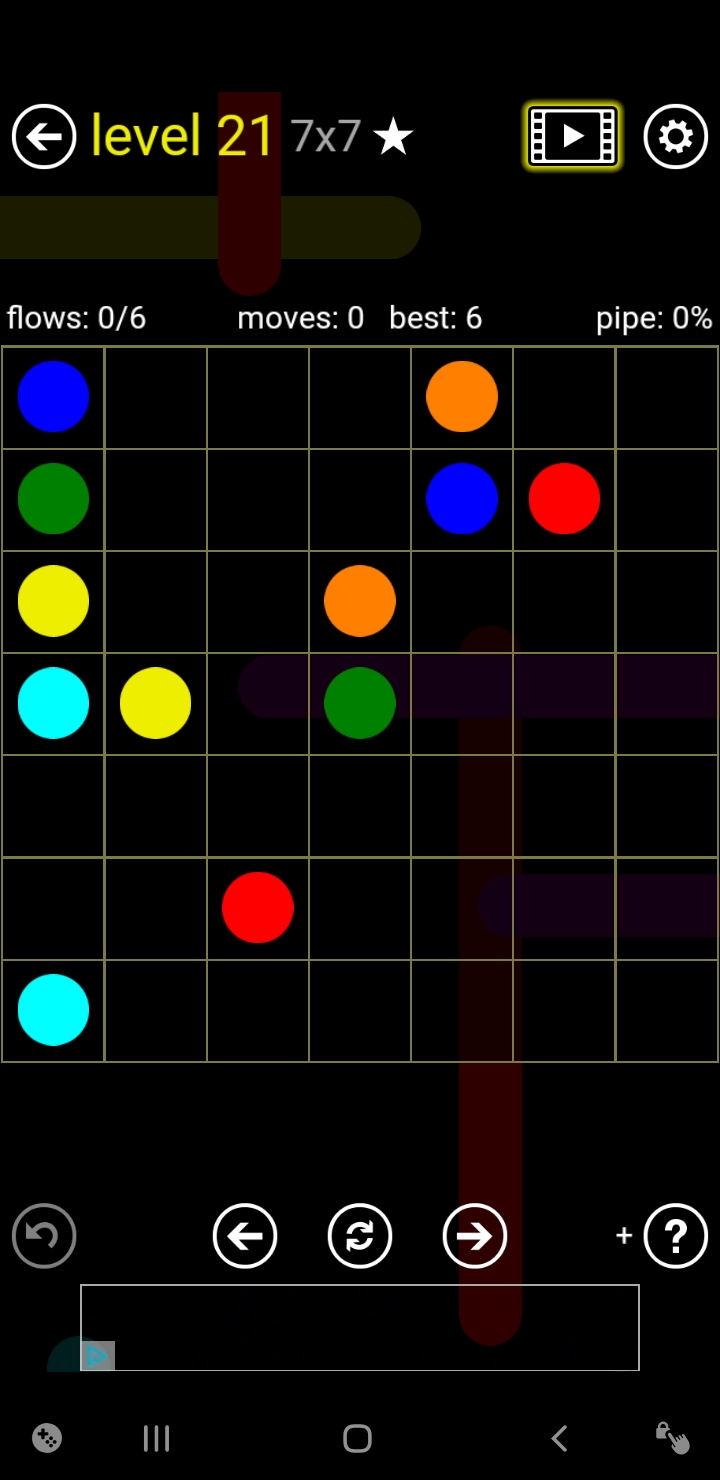Viewport: 720px width, 1480px height.
Task: Advance to the next level
Action: coord(475,1236)
